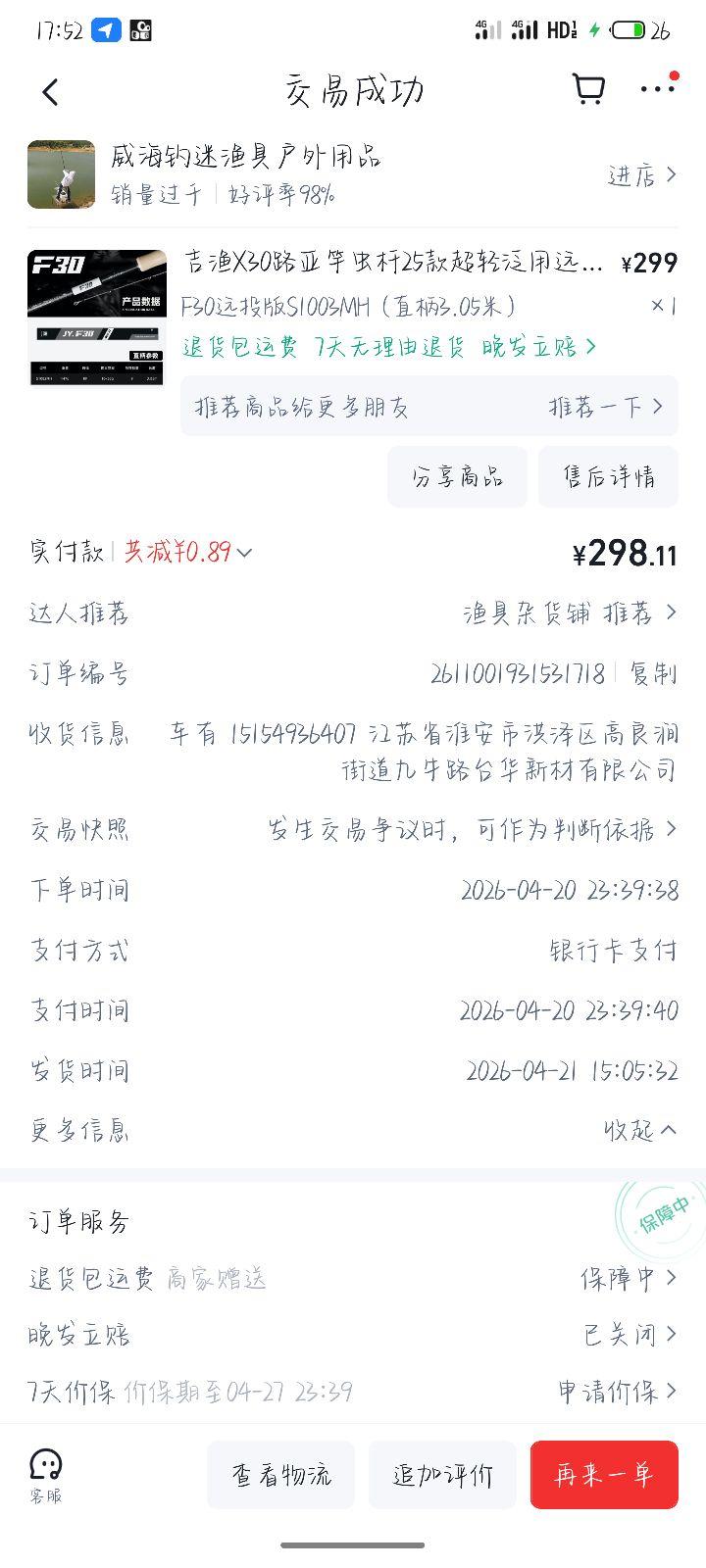Open the 退货包运费 保障中 row
The height and width of the screenshot is (1568, 706).
[x=628, y=1278]
